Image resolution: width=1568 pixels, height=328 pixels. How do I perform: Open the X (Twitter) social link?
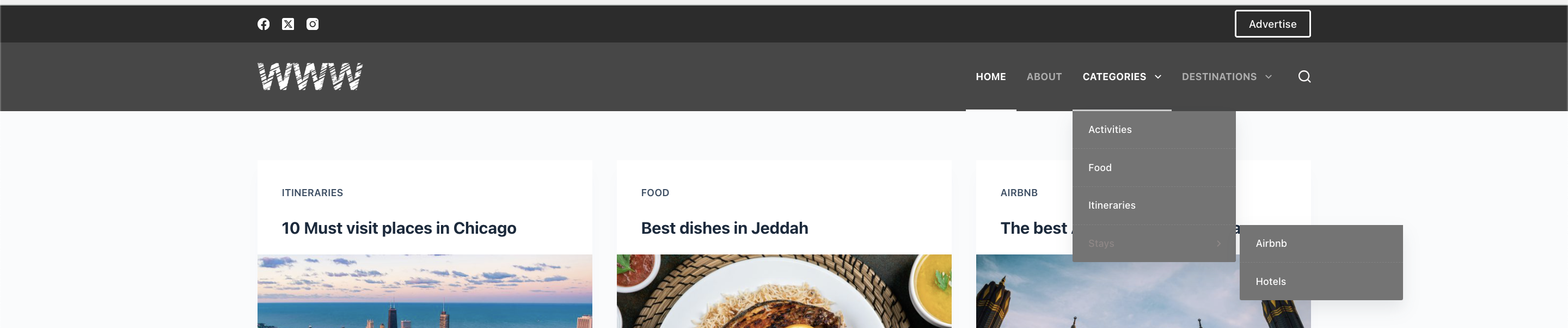click(288, 24)
